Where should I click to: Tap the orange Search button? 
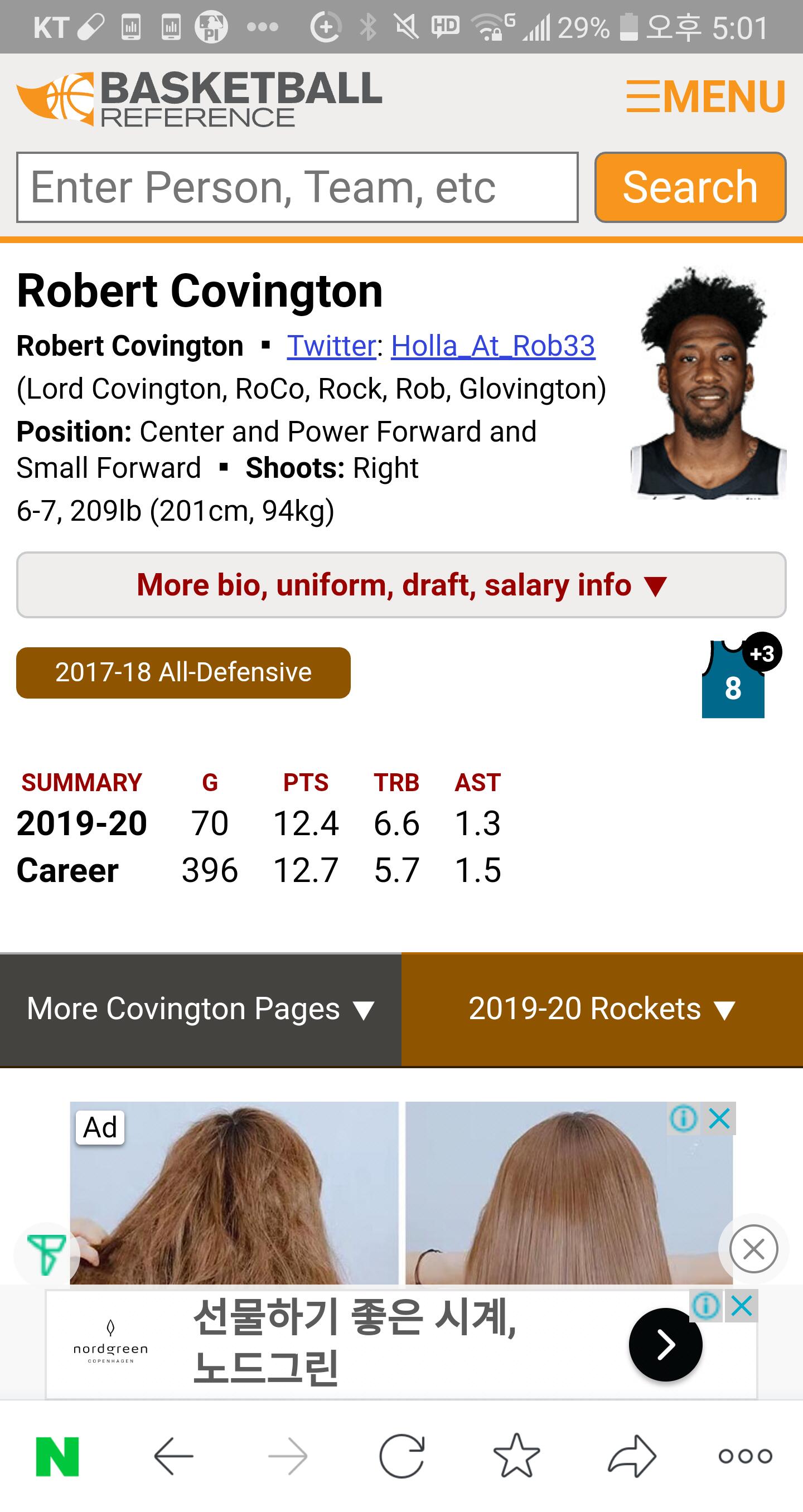tap(690, 187)
